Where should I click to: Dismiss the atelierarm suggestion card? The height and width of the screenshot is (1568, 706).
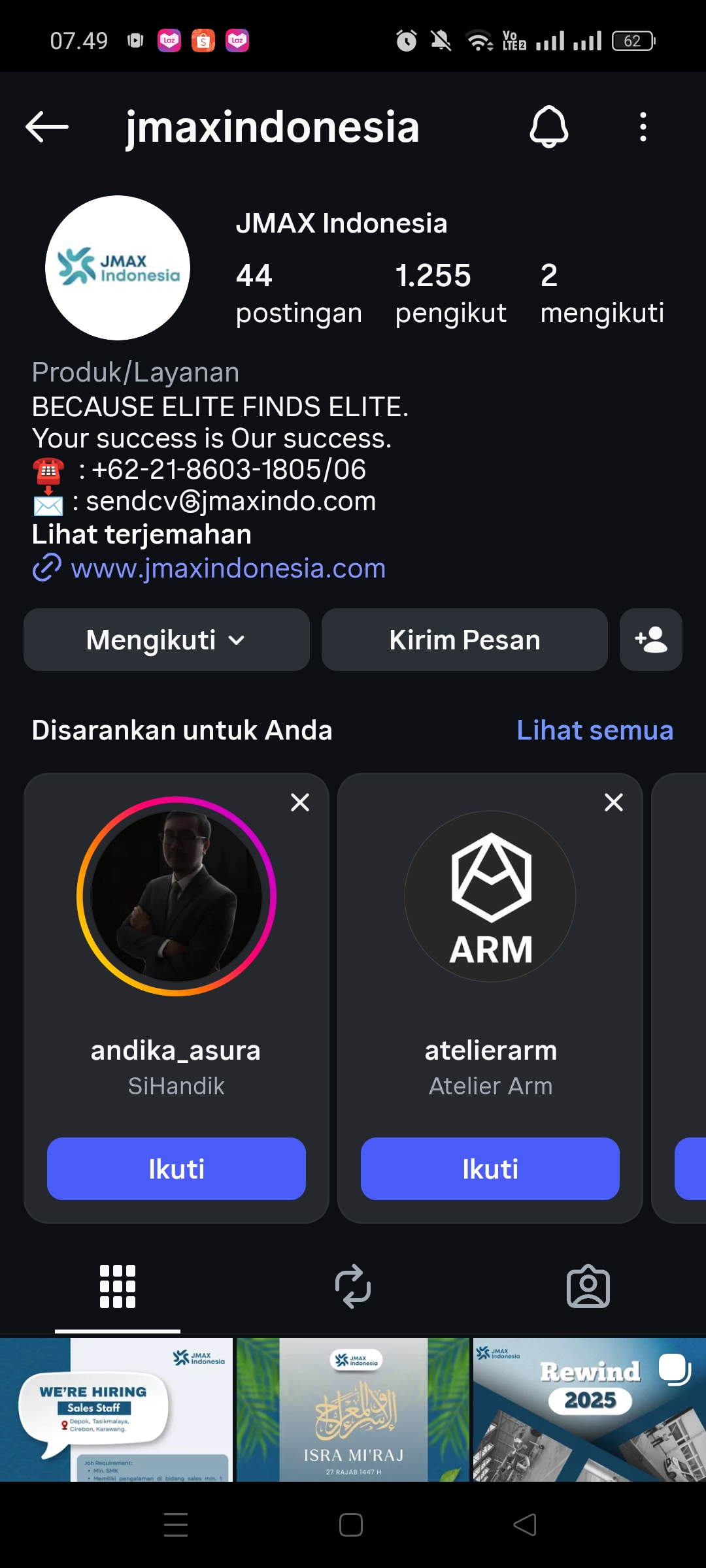613,802
